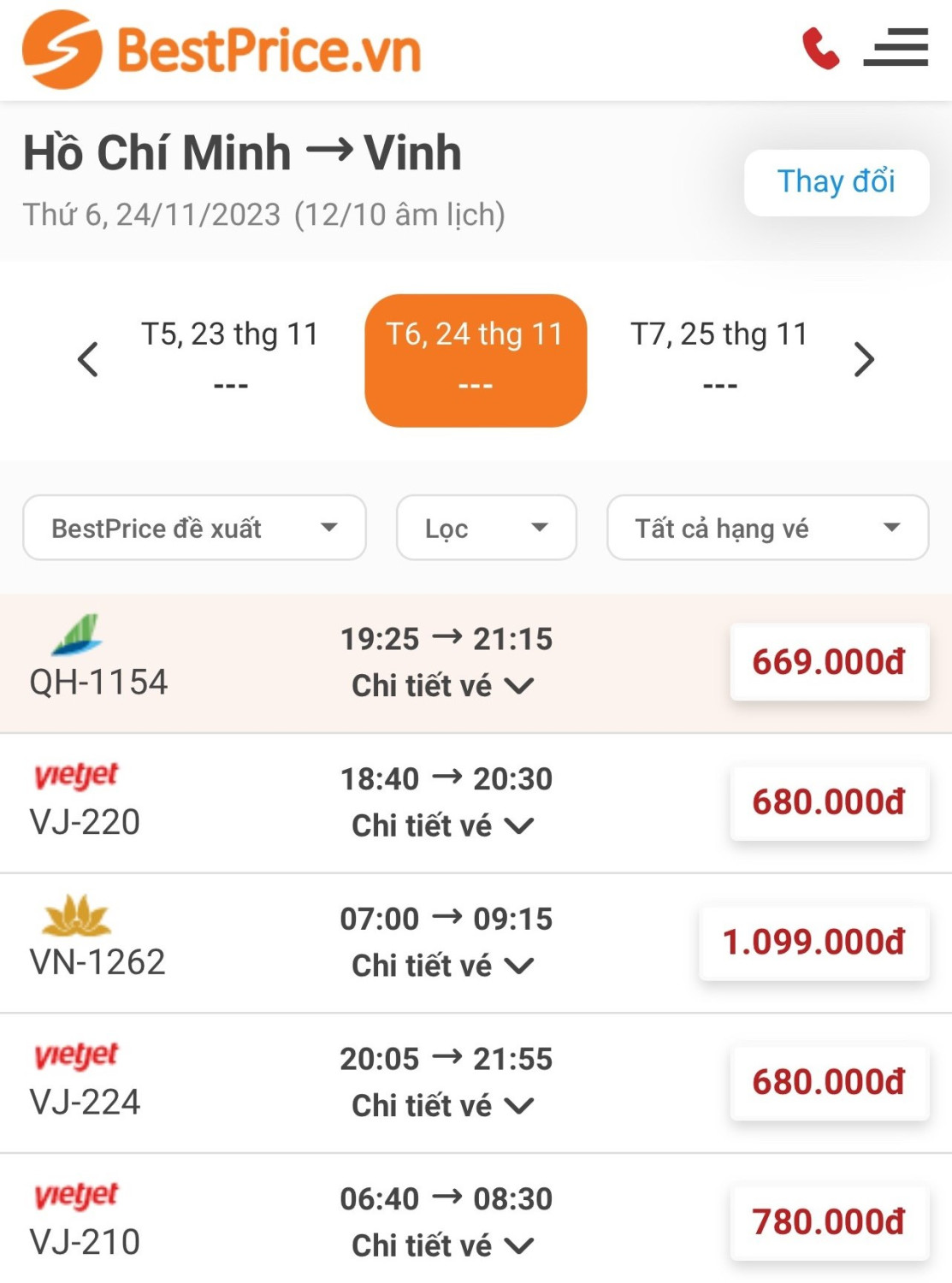Image resolution: width=952 pixels, height=1283 pixels.
Task: Open the Tất cả hạng vé dropdown
Action: pos(767,528)
